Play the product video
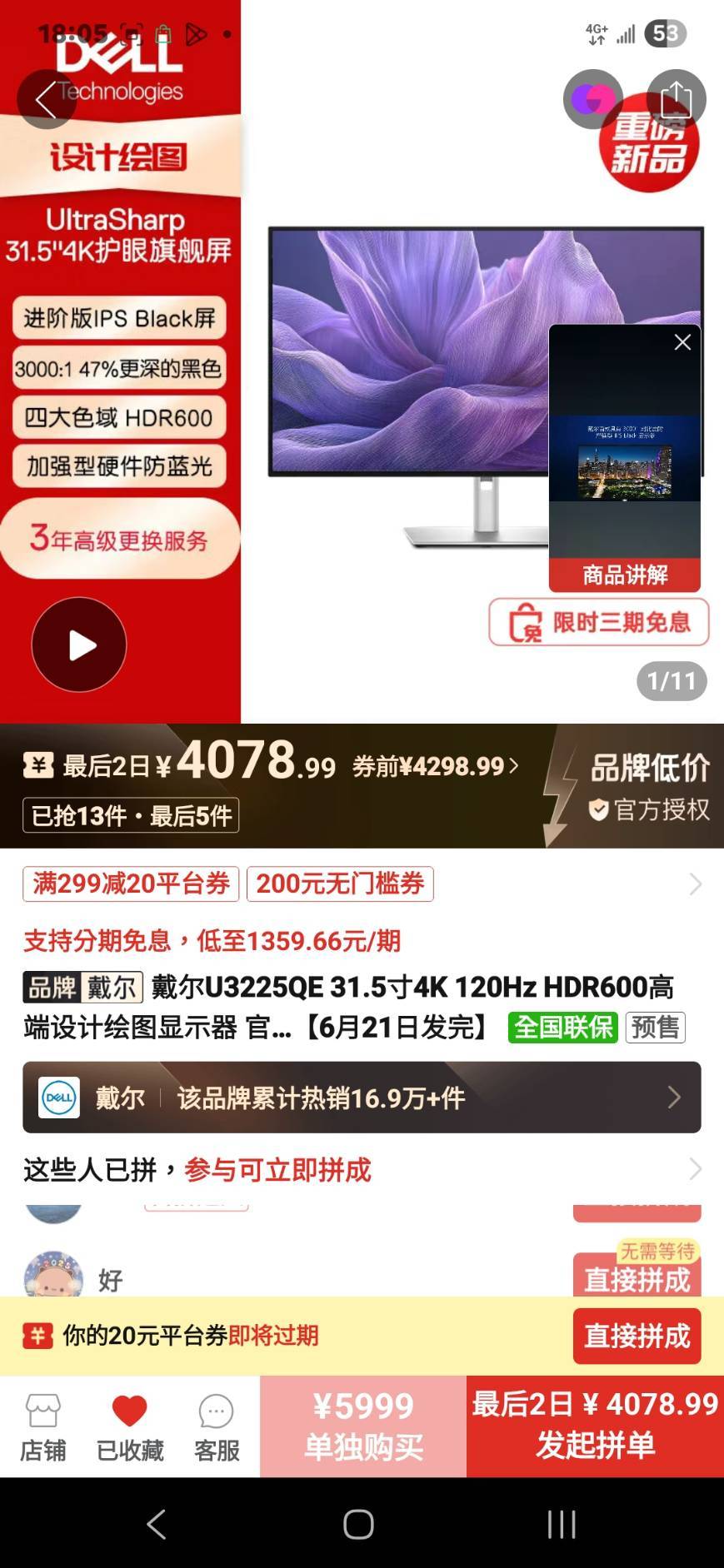 pyautogui.click(x=79, y=645)
